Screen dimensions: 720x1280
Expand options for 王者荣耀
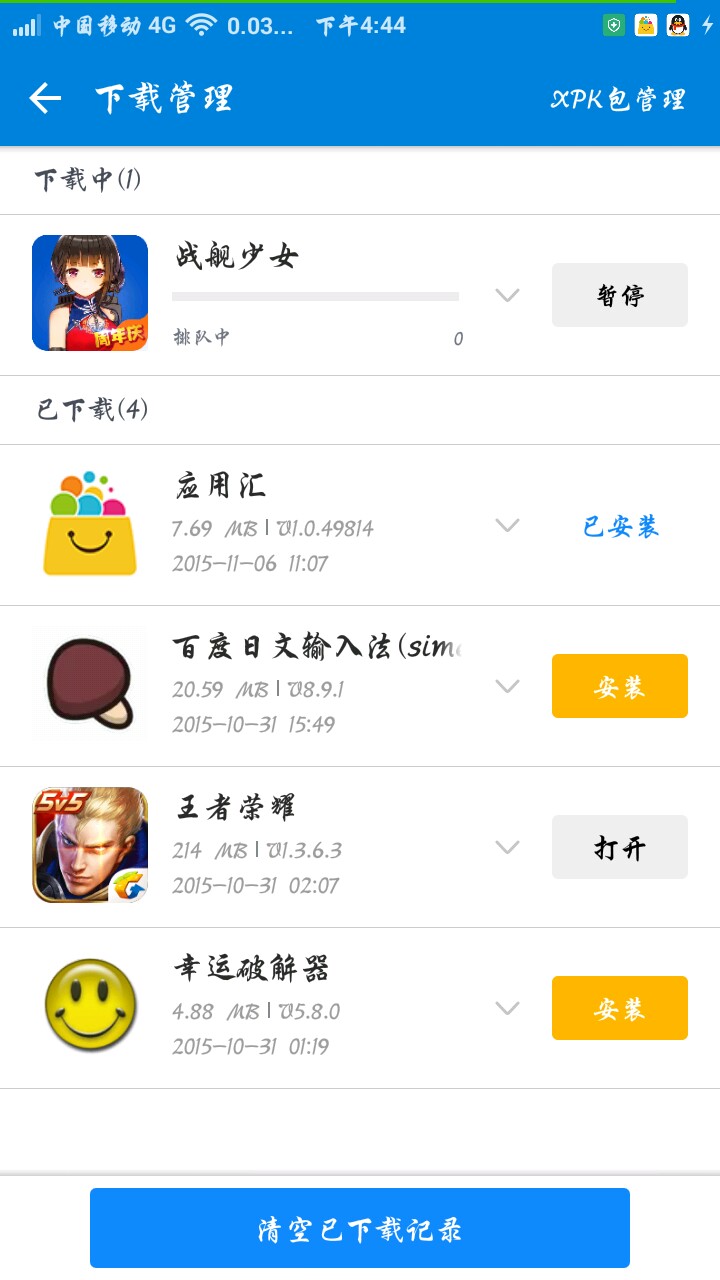(x=508, y=847)
